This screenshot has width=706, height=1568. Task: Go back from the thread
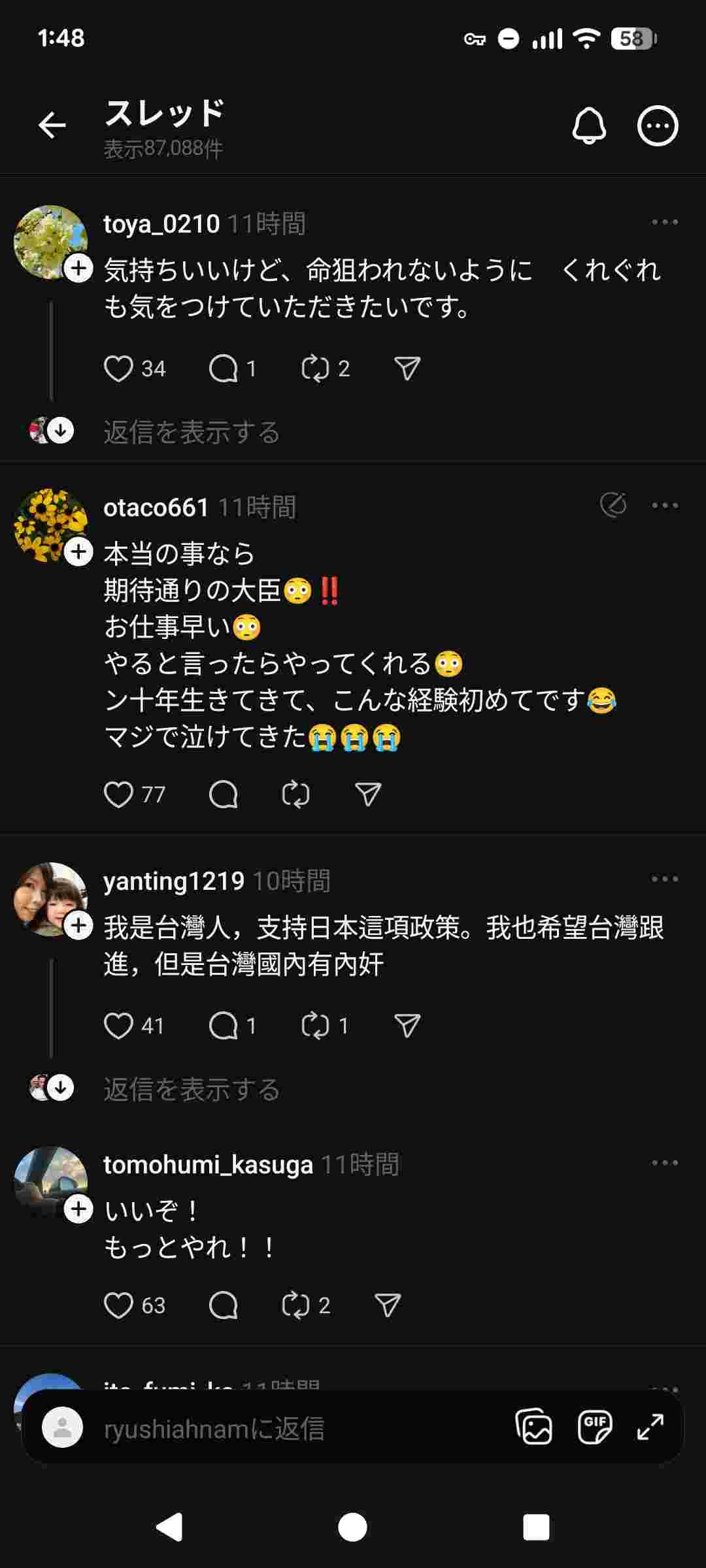(52, 125)
